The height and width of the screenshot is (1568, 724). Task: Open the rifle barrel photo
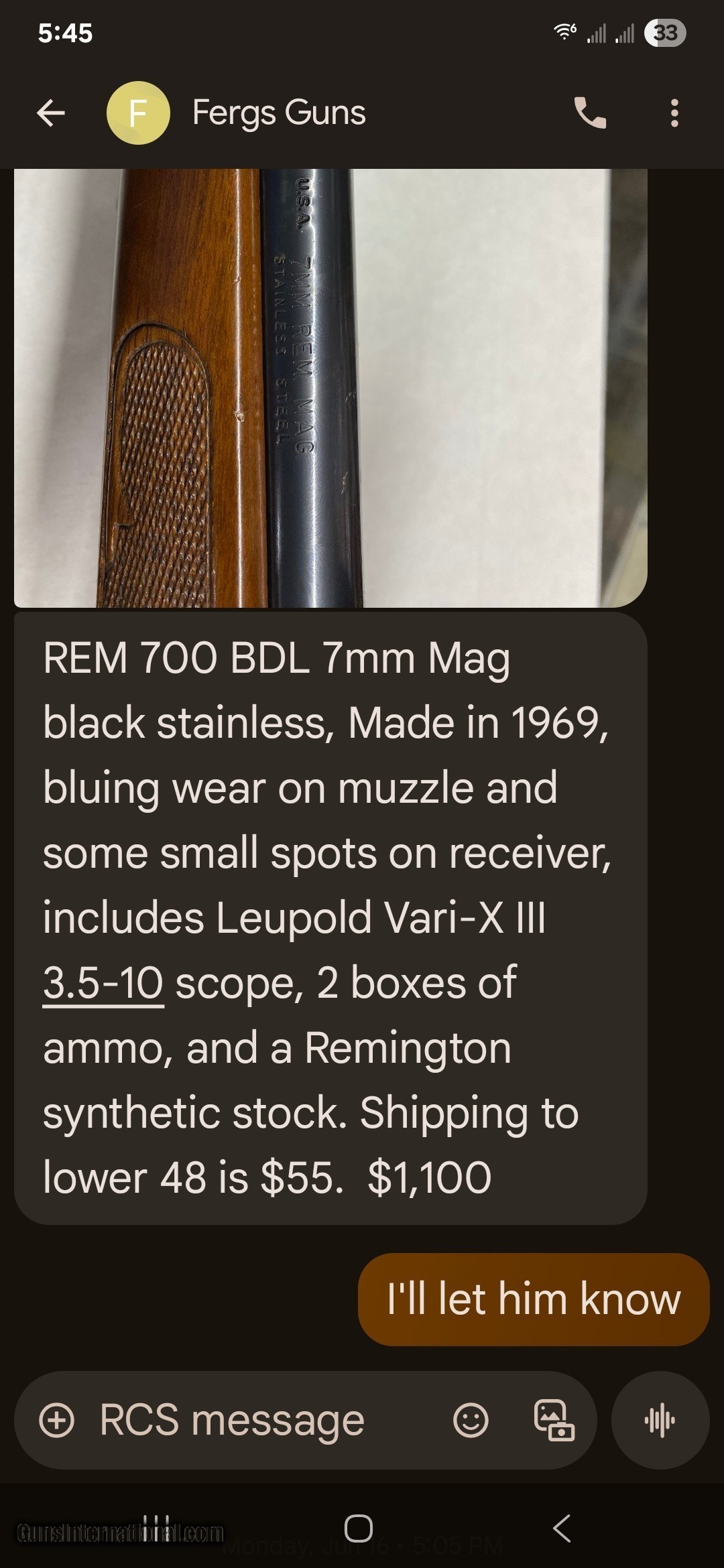click(330, 388)
